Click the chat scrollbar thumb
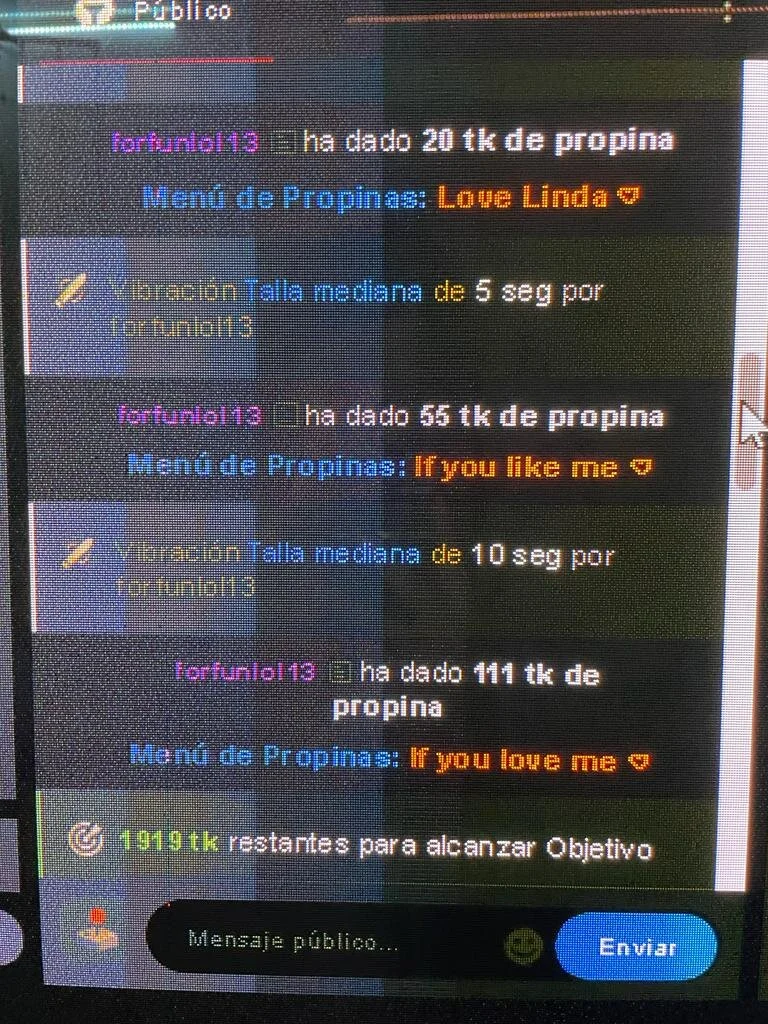This screenshot has height=1024, width=768. pos(749,420)
